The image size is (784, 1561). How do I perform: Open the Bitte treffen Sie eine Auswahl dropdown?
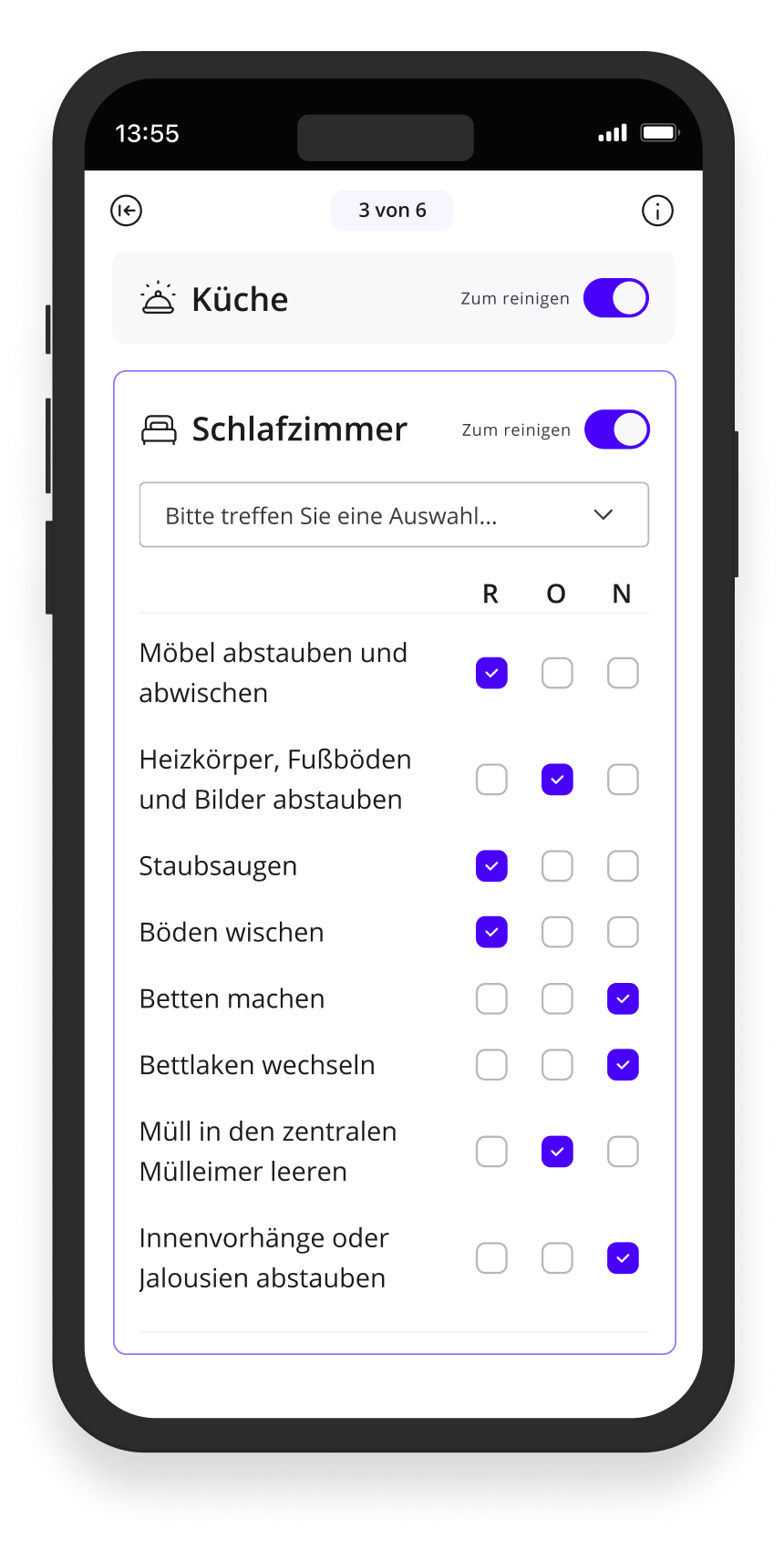point(394,515)
